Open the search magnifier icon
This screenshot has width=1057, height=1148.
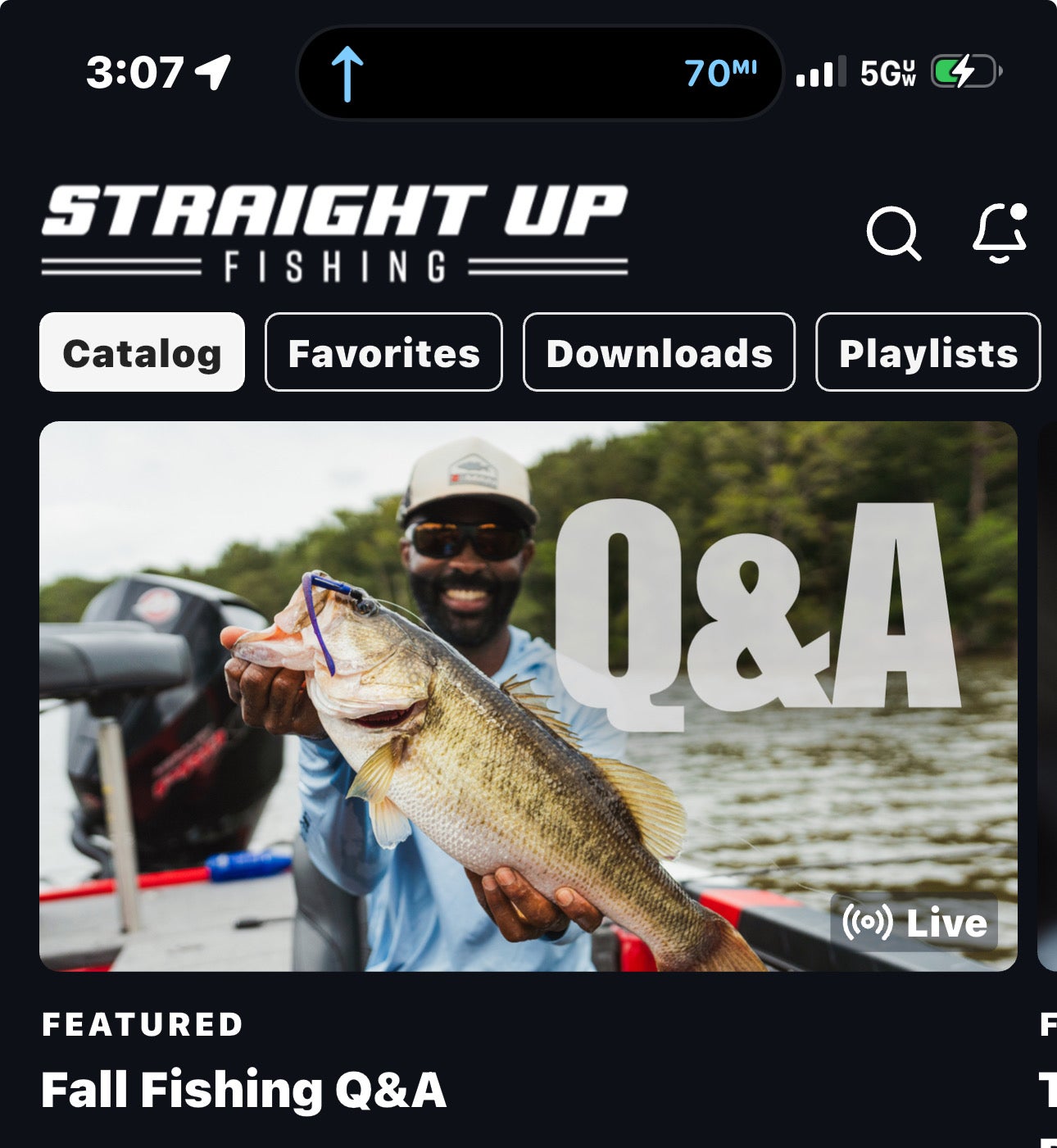pos(893,234)
